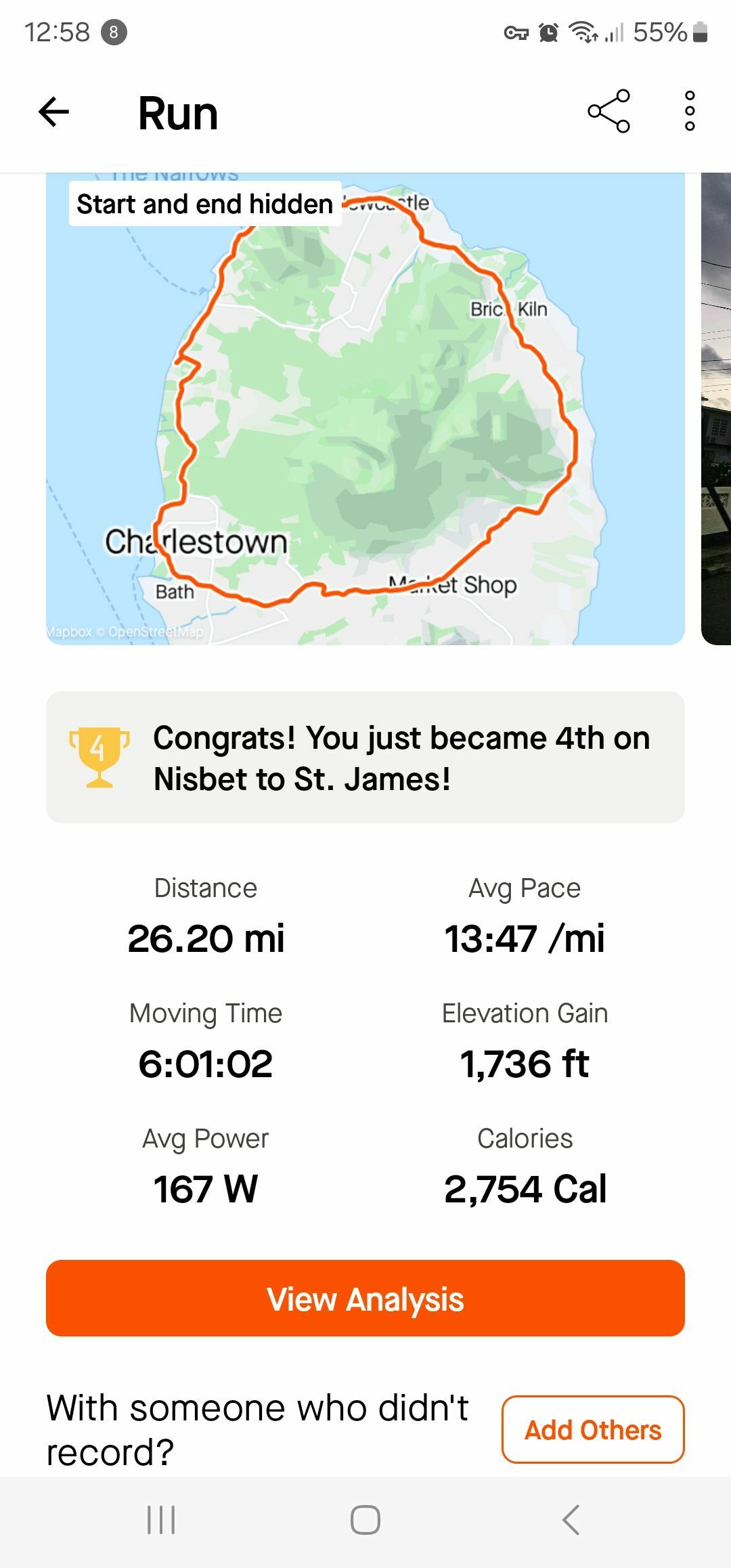This screenshot has width=731, height=1568.
Task: Tap the system home button
Action: point(365,1520)
